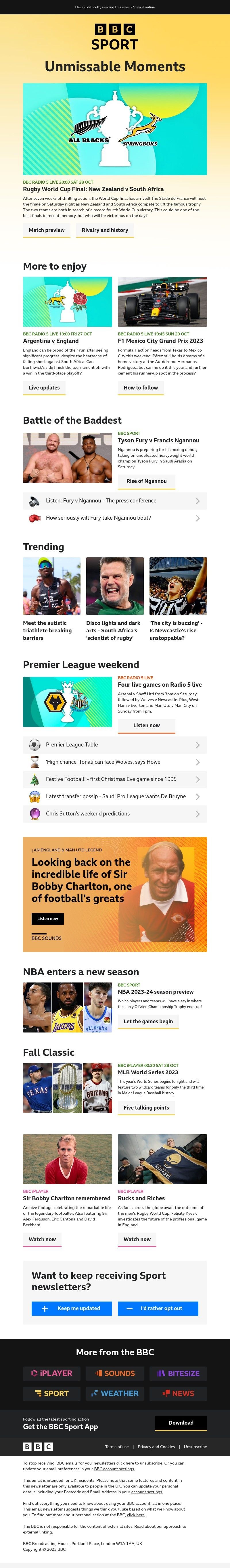Tap How to follow F1 Mexico

pyautogui.click(x=141, y=387)
